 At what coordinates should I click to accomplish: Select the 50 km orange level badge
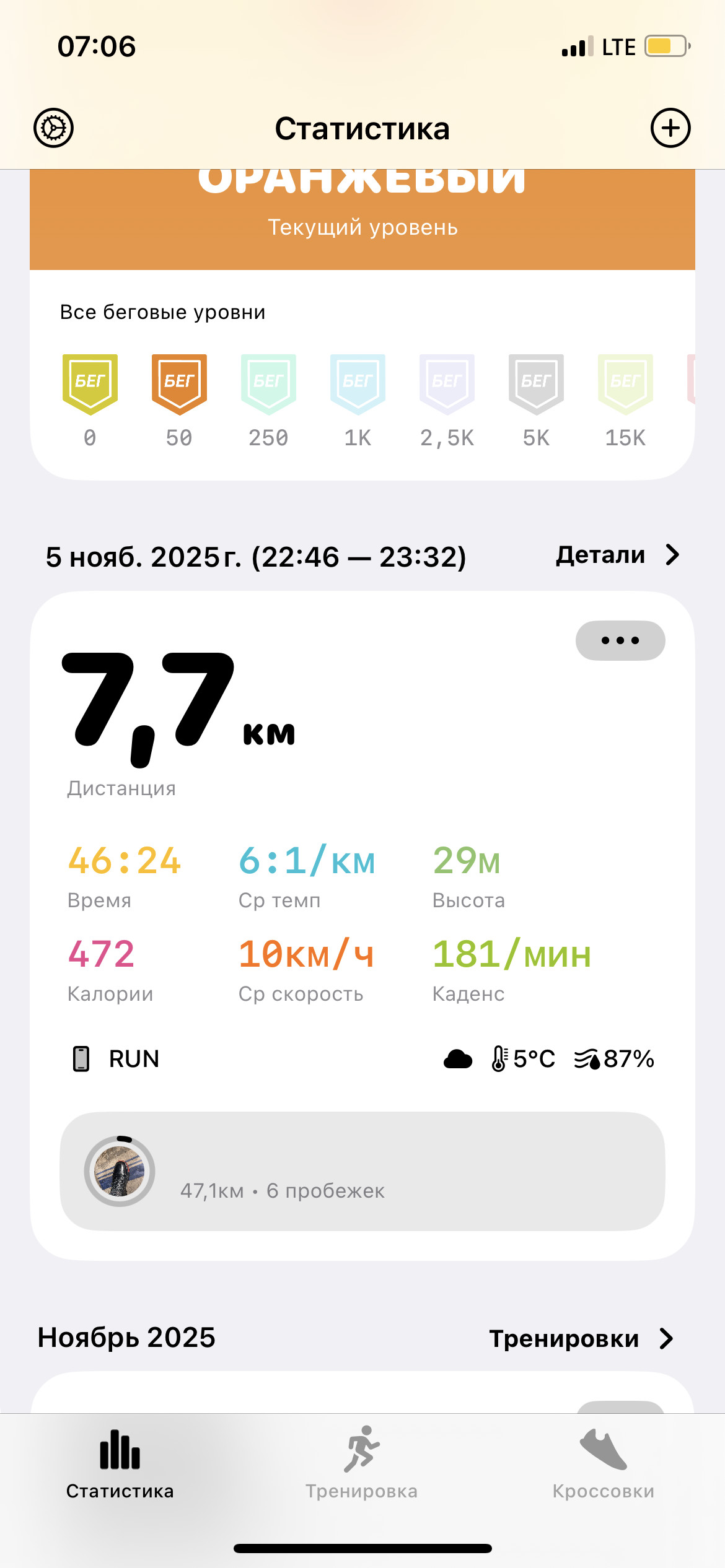[179, 400]
